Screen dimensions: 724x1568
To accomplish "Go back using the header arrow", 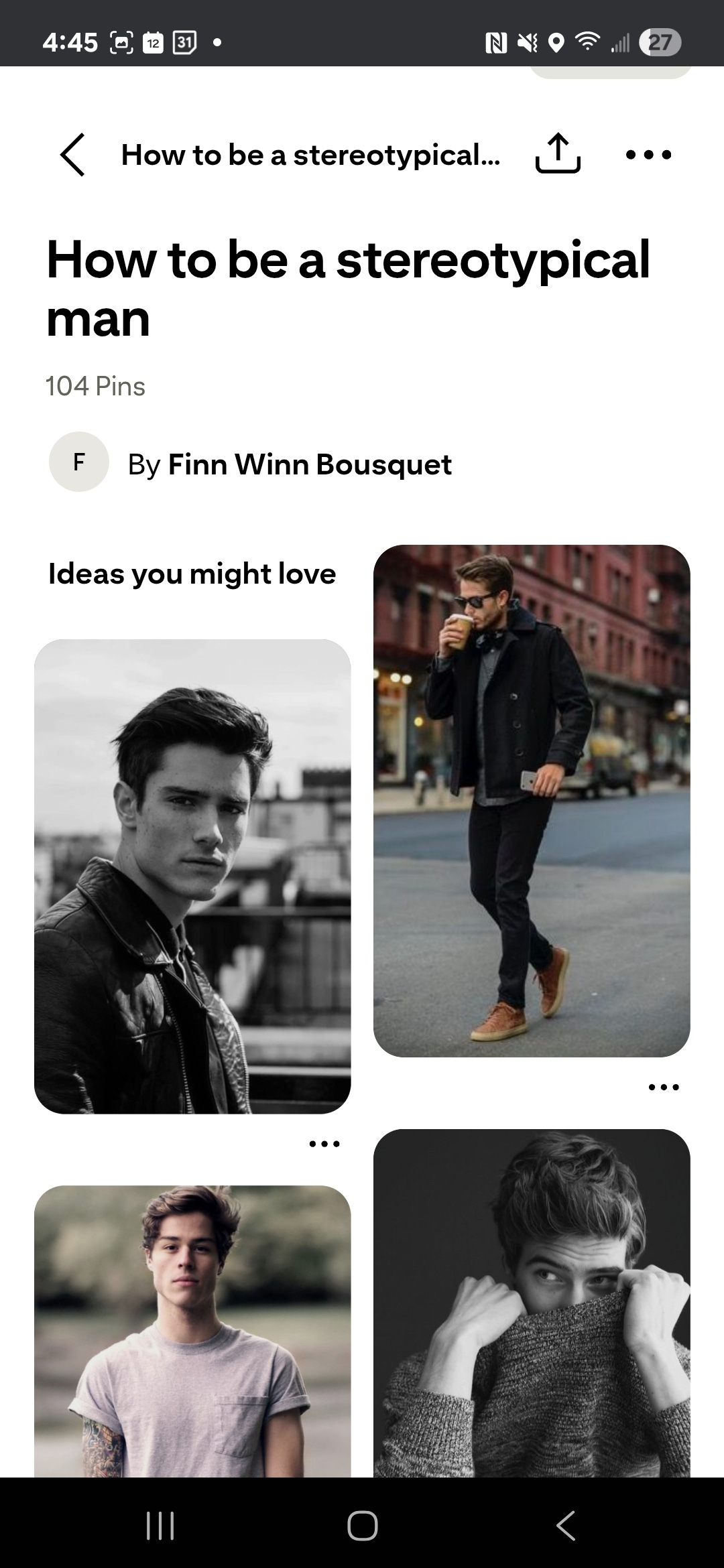I will tap(72, 155).
